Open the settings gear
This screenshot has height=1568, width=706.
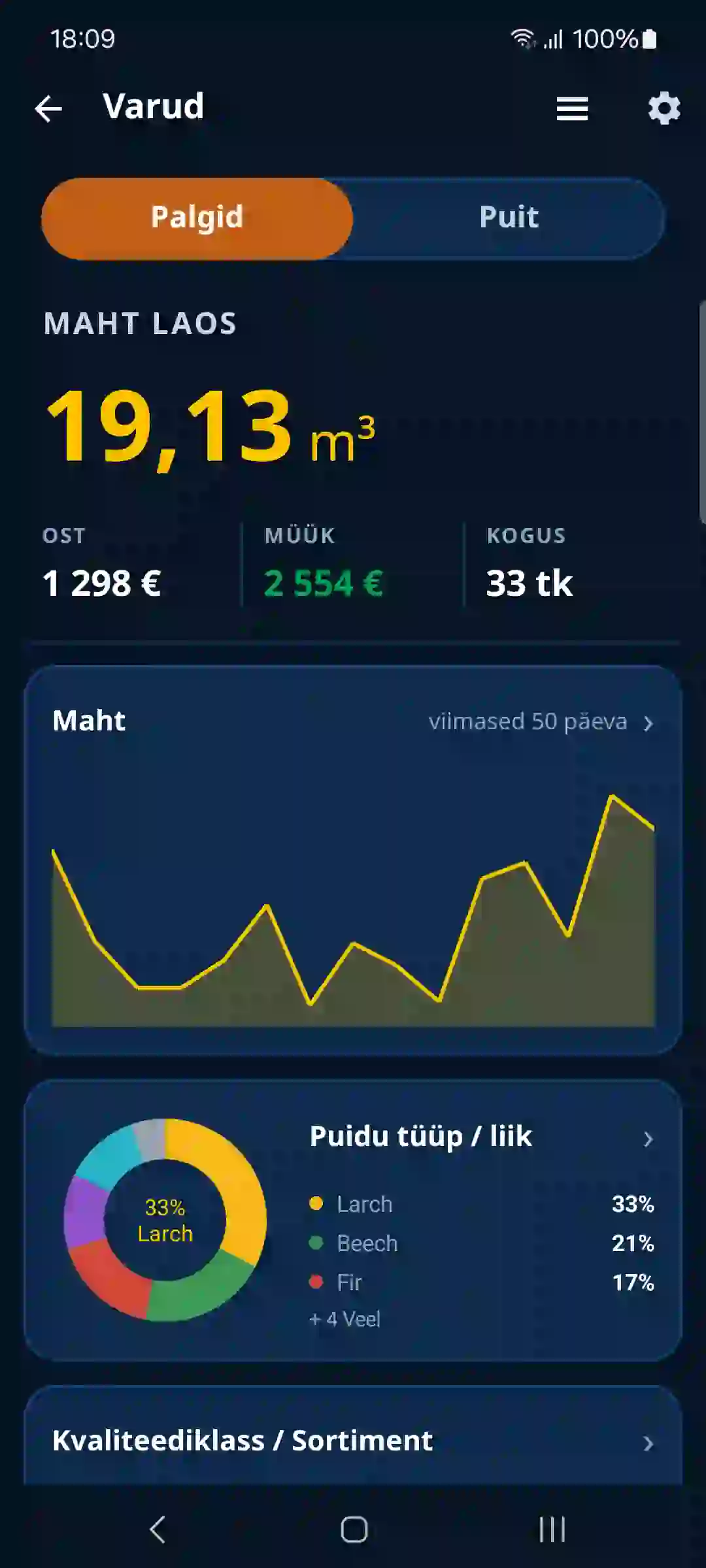[x=664, y=108]
